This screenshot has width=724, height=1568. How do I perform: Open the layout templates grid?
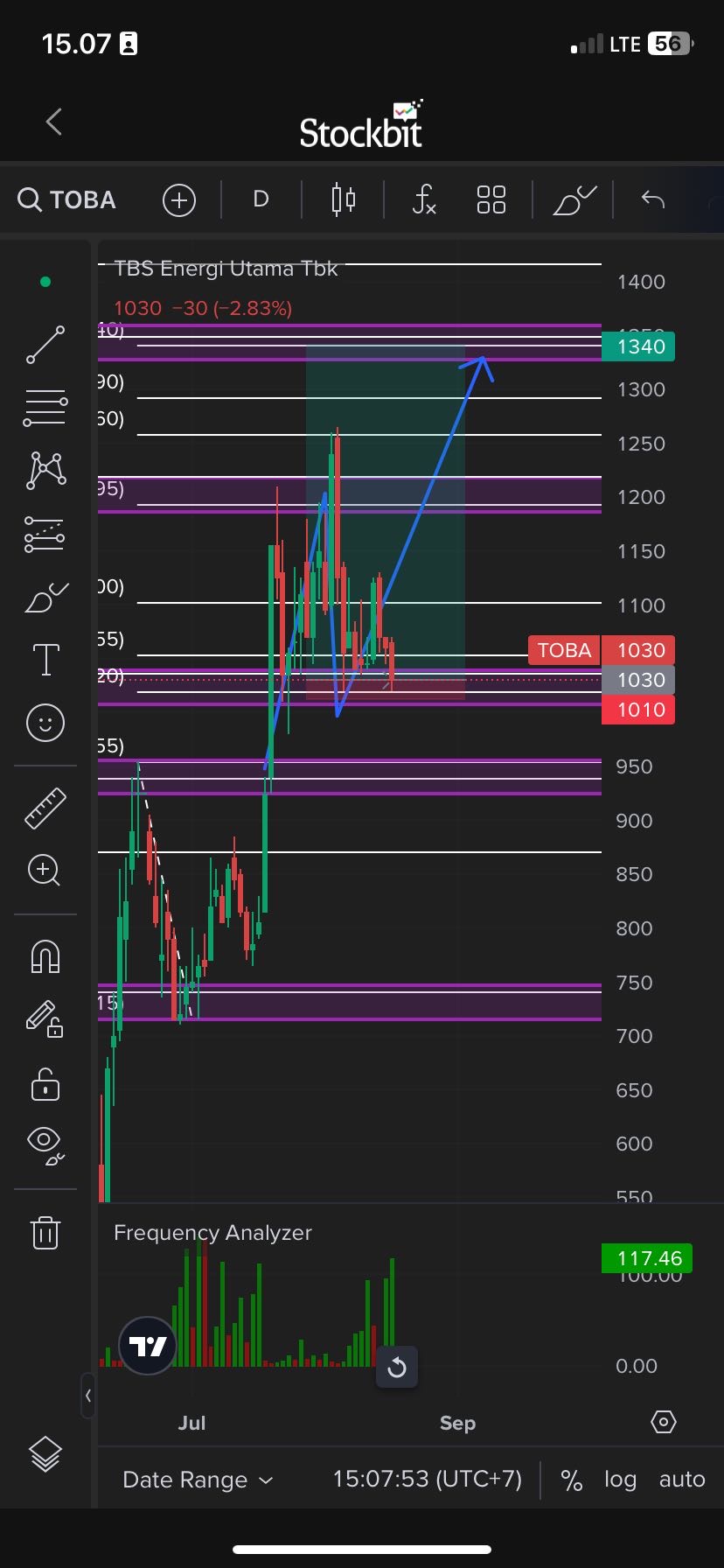click(x=491, y=199)
